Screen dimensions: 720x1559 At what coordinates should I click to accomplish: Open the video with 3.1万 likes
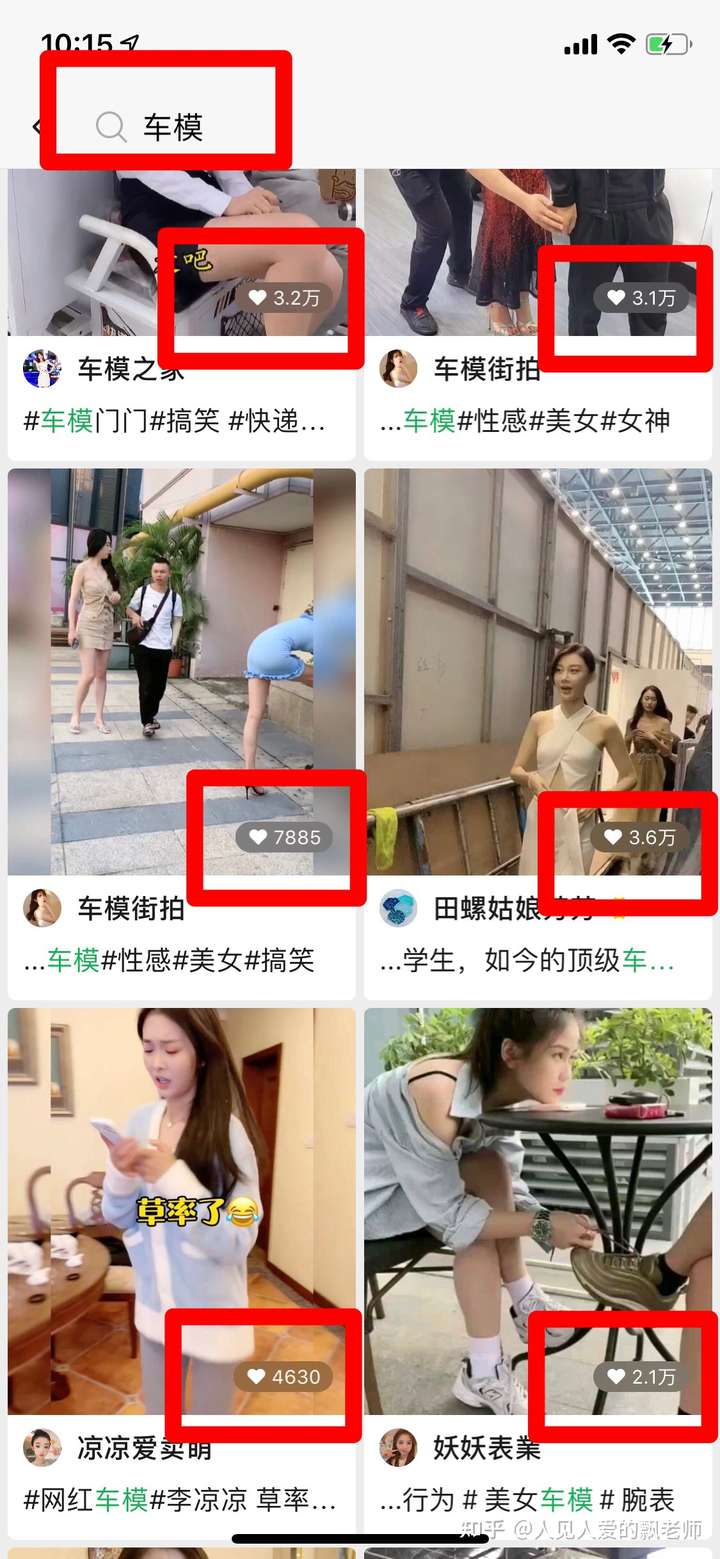pyautogui.click(x=538, y=252)
